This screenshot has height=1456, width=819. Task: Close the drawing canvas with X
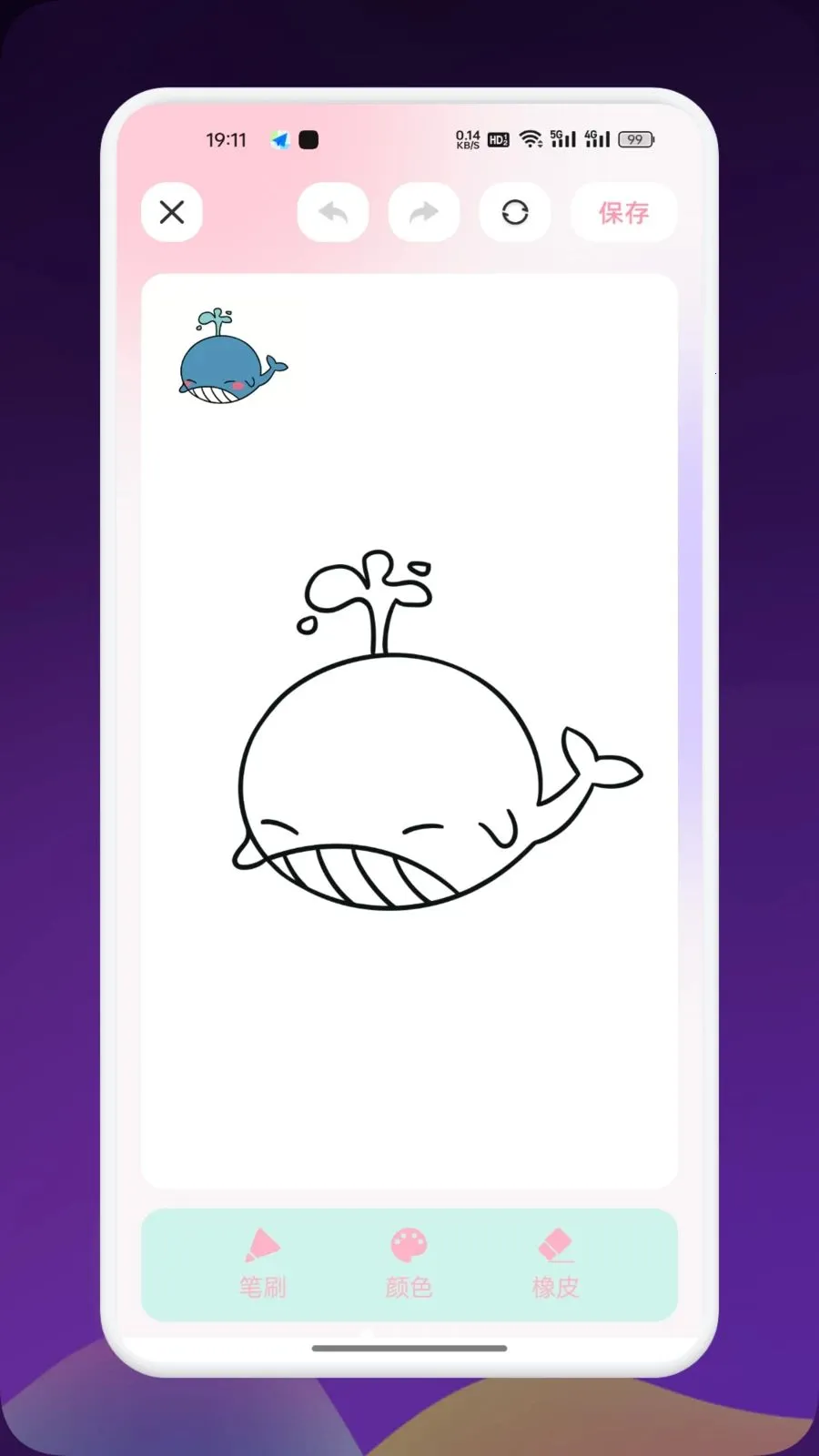[x=172, y=212]
